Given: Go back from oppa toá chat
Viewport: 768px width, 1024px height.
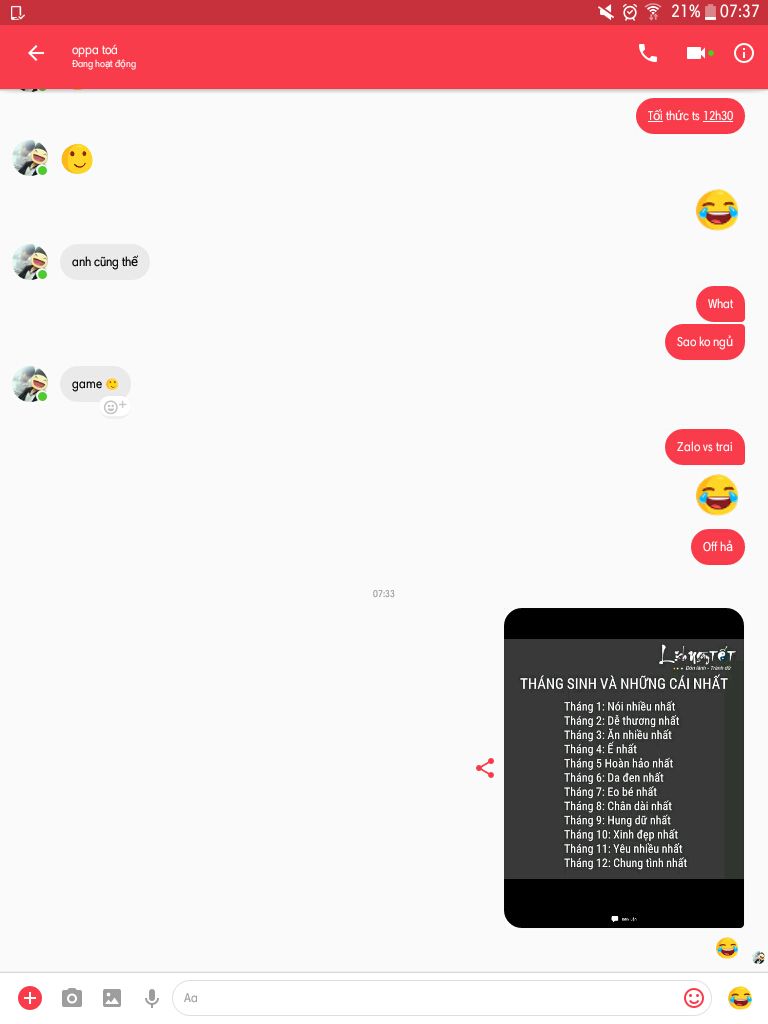Looking at the screenshot, I should (x=36, y=54).
